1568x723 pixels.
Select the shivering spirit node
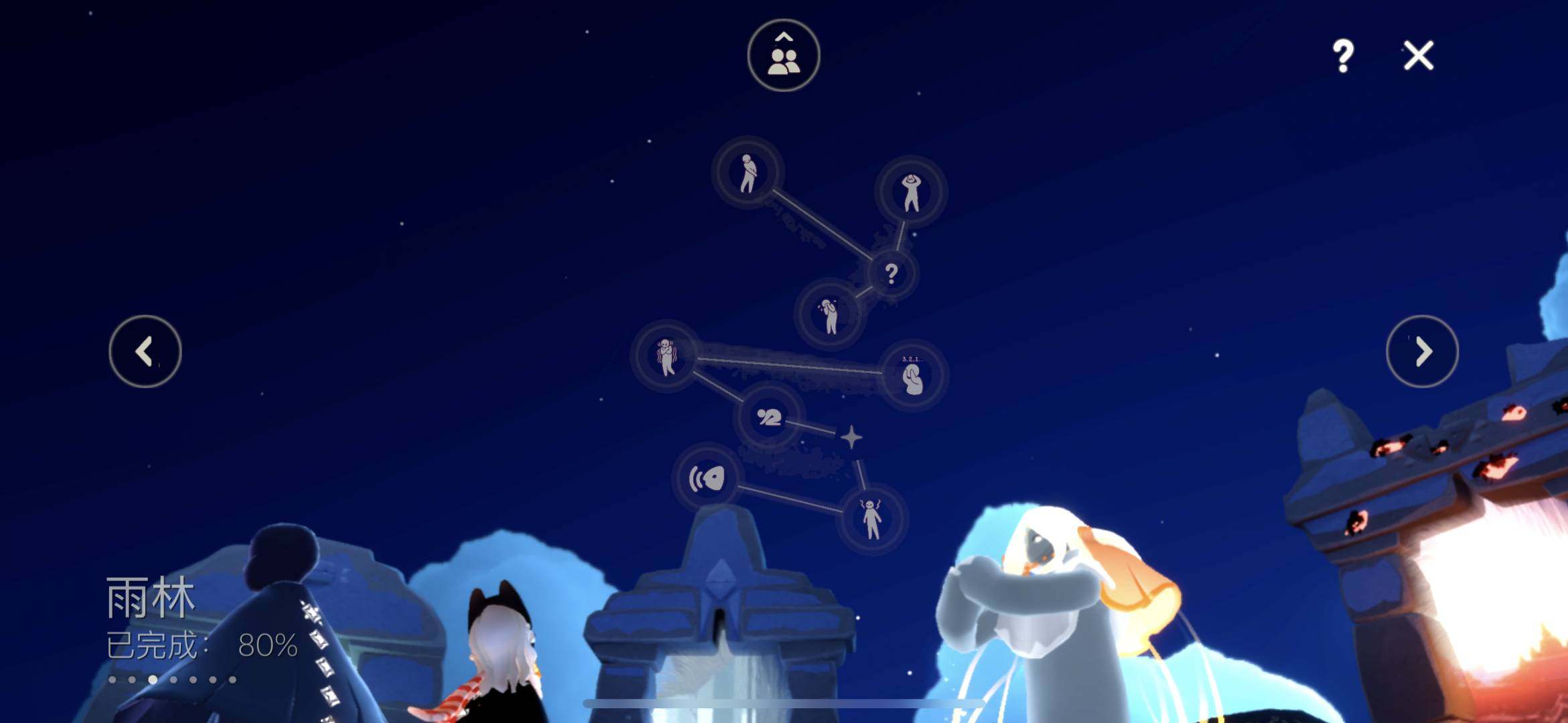pyautogui.click(x=666, y=356)
